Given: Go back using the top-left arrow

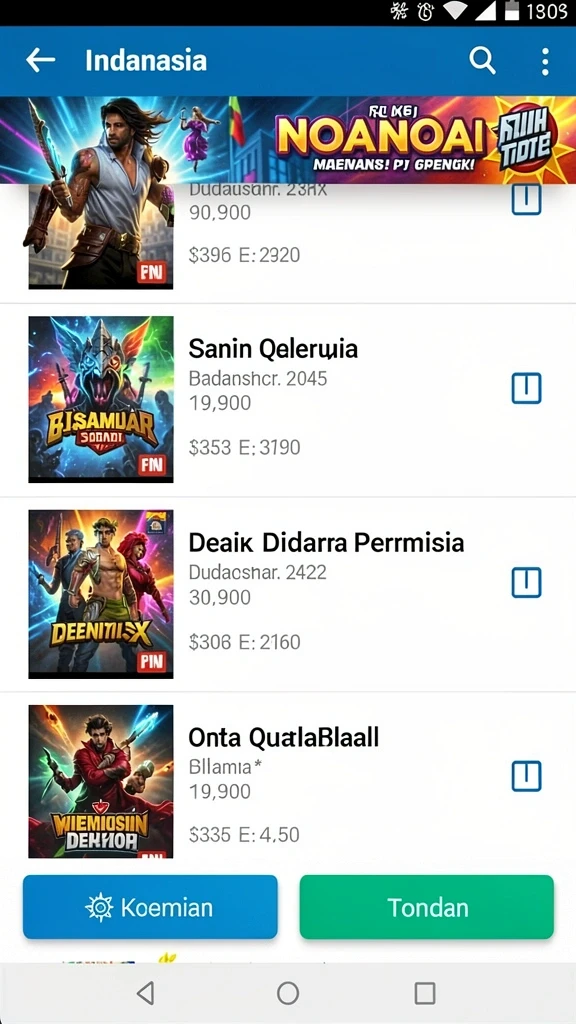Looking at the screenshot, I should tap(40, 61).
